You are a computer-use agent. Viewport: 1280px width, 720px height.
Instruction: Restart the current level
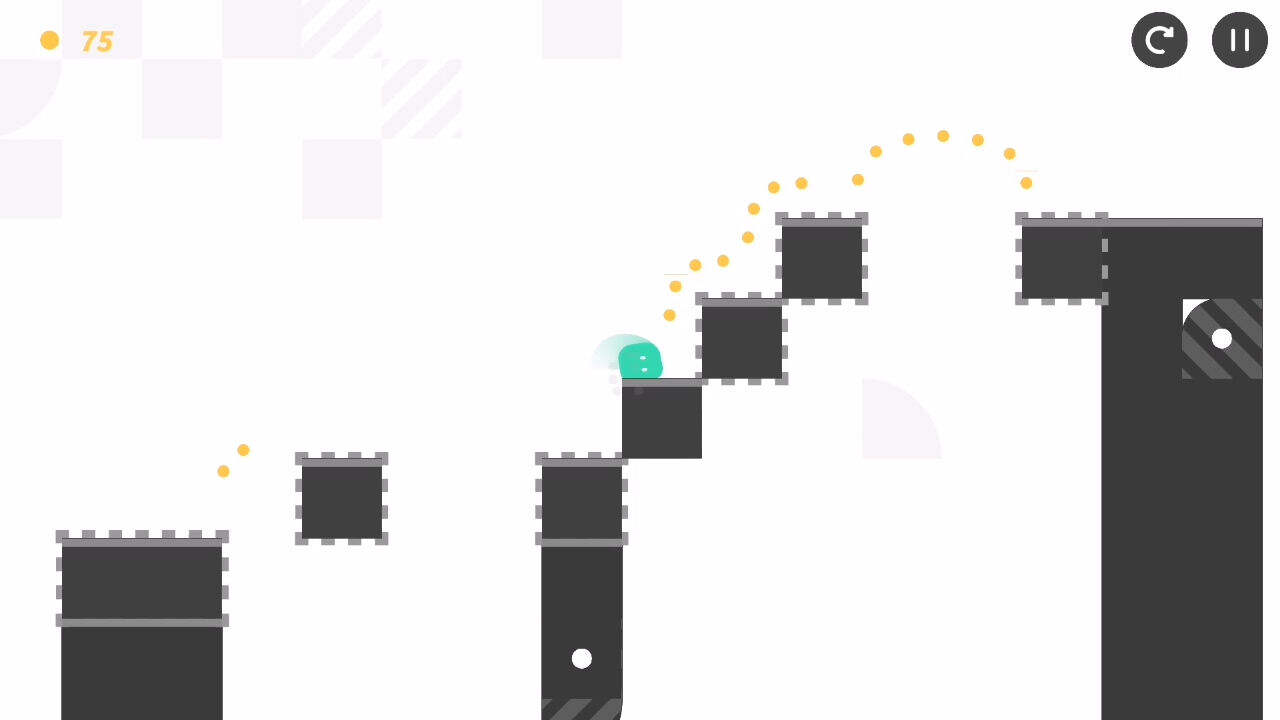pyautogui.click(x=1159, y=40)
